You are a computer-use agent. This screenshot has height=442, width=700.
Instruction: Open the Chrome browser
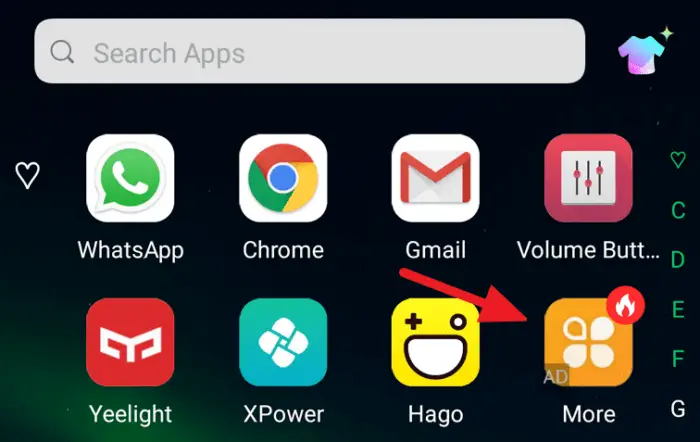(283, 179)
